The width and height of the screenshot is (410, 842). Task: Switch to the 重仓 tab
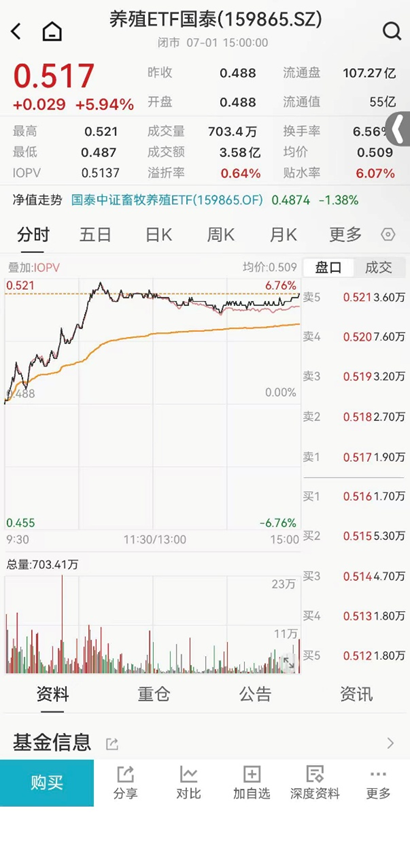pyautogui.click(x=153, y=694)
